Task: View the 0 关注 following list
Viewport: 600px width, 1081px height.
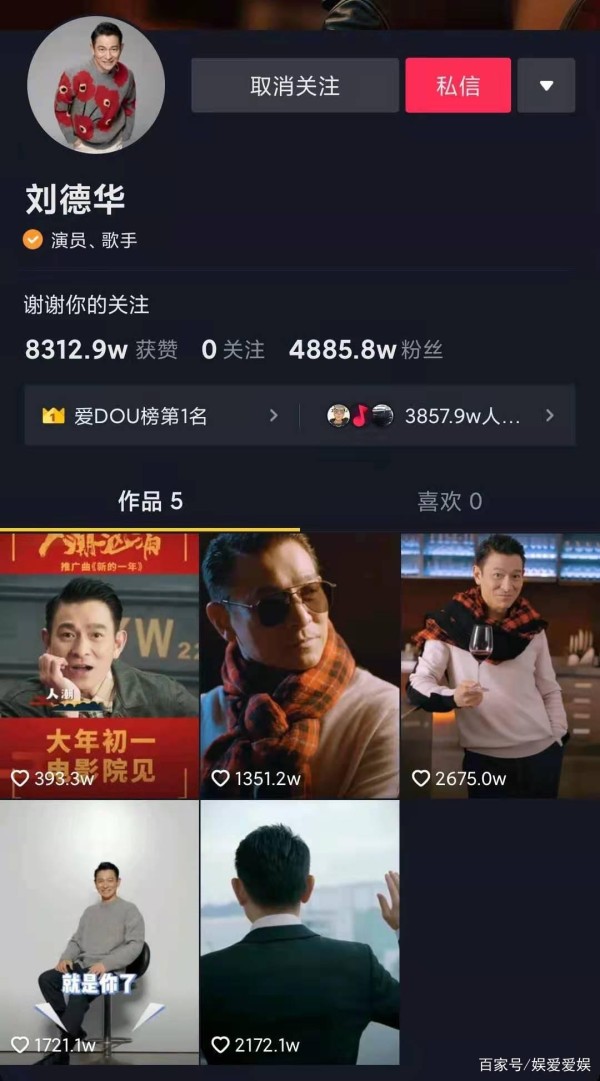Action: 232,350
